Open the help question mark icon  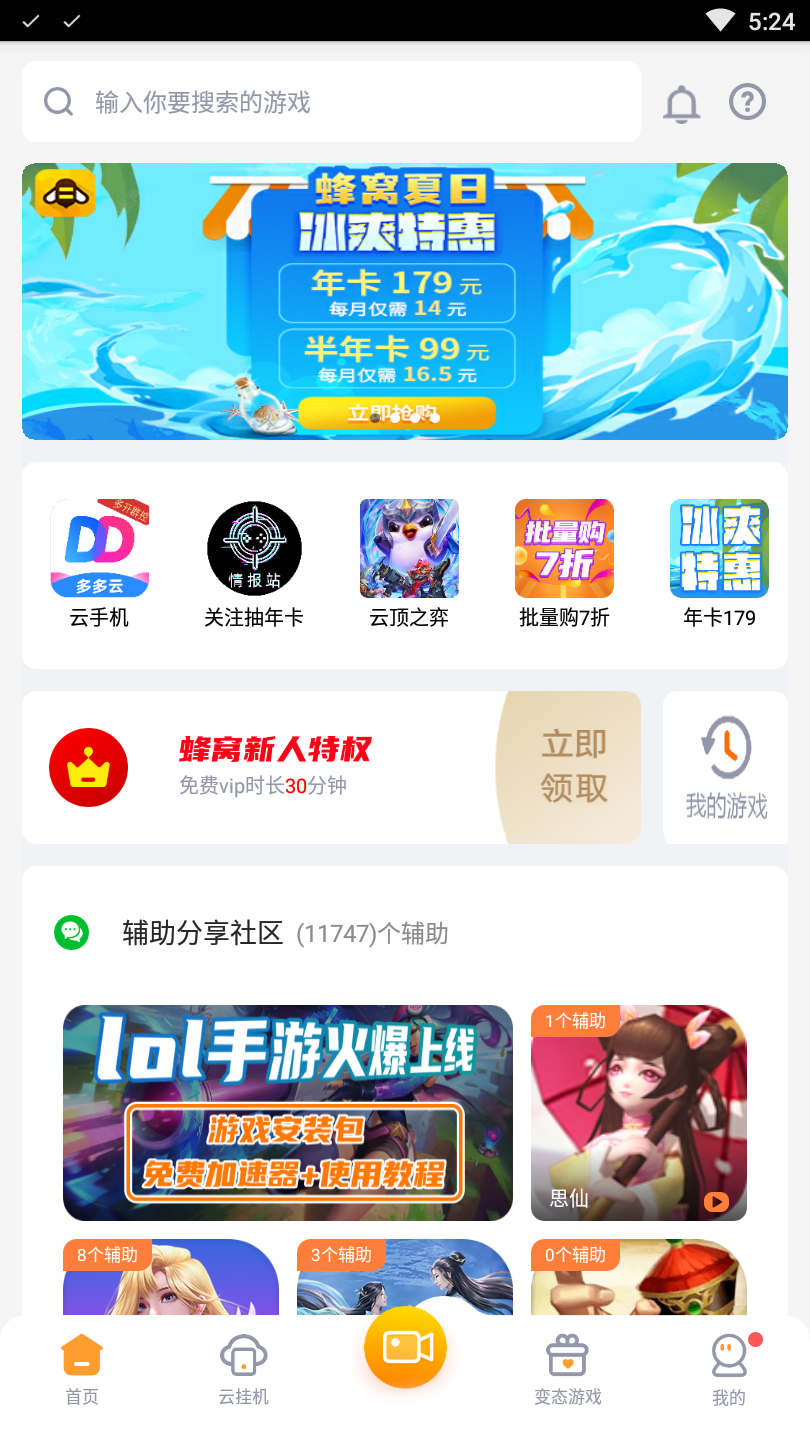(x=747, y=102)
